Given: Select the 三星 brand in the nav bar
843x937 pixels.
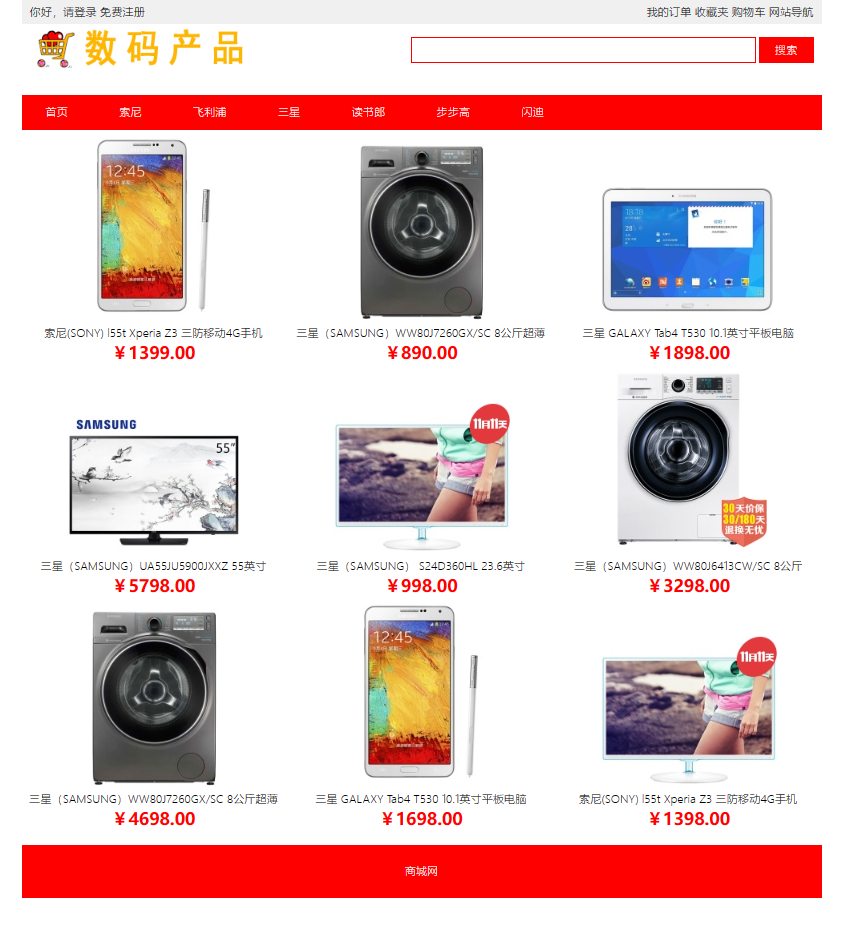Looking at the screenshot, I should point(289,112).
